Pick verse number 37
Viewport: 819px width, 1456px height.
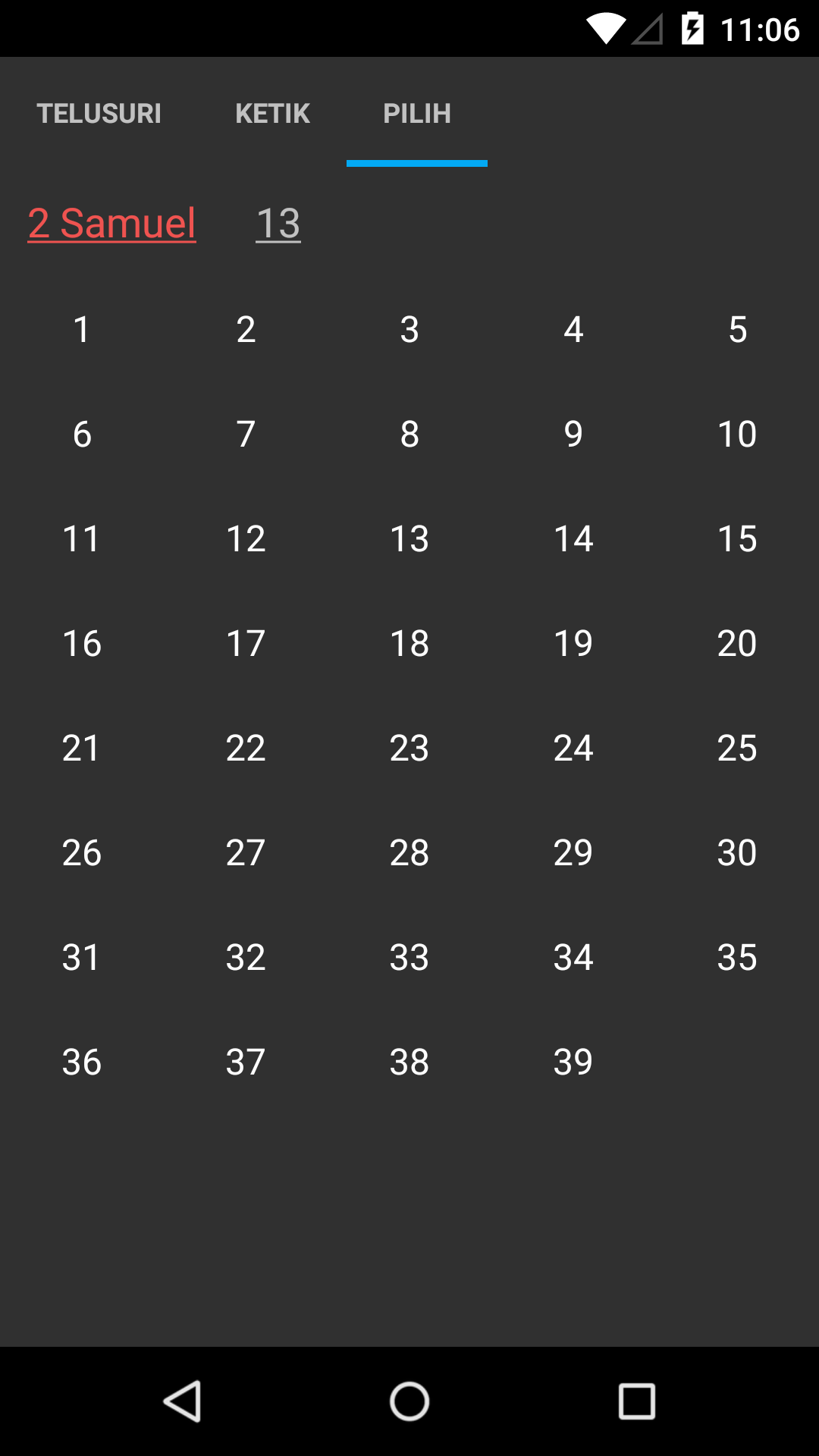[x=246, y=1062]
